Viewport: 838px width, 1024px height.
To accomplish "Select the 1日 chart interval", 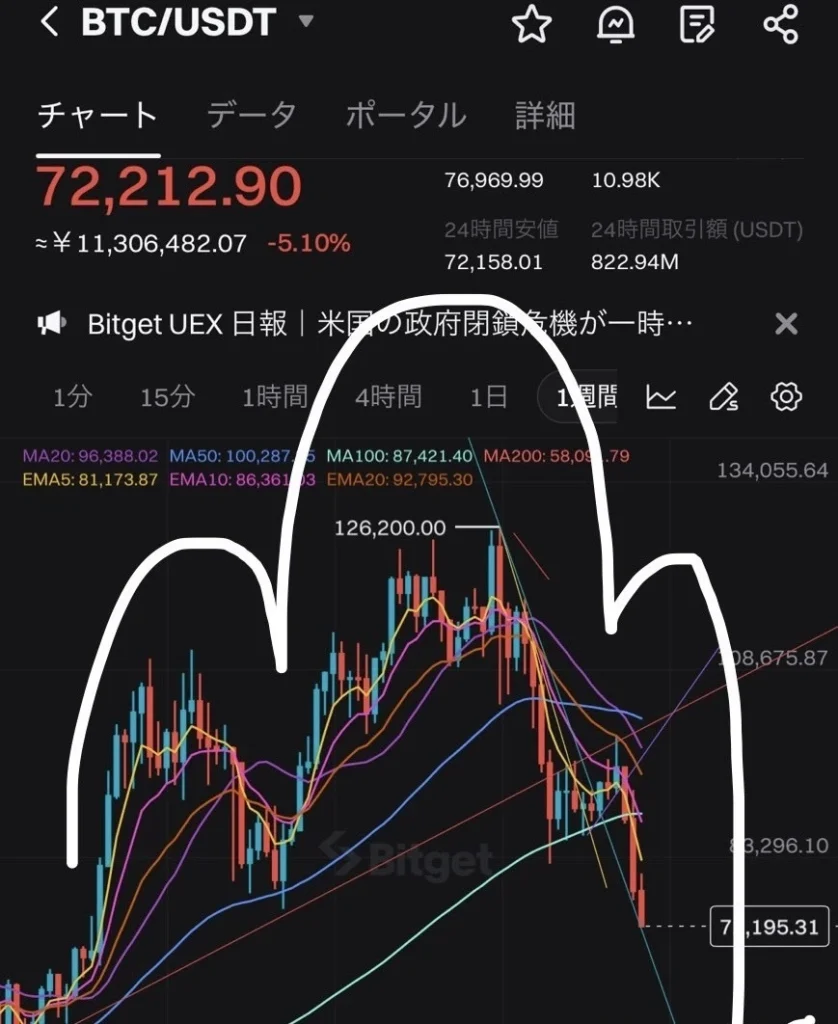I will [x=489, y=397].
